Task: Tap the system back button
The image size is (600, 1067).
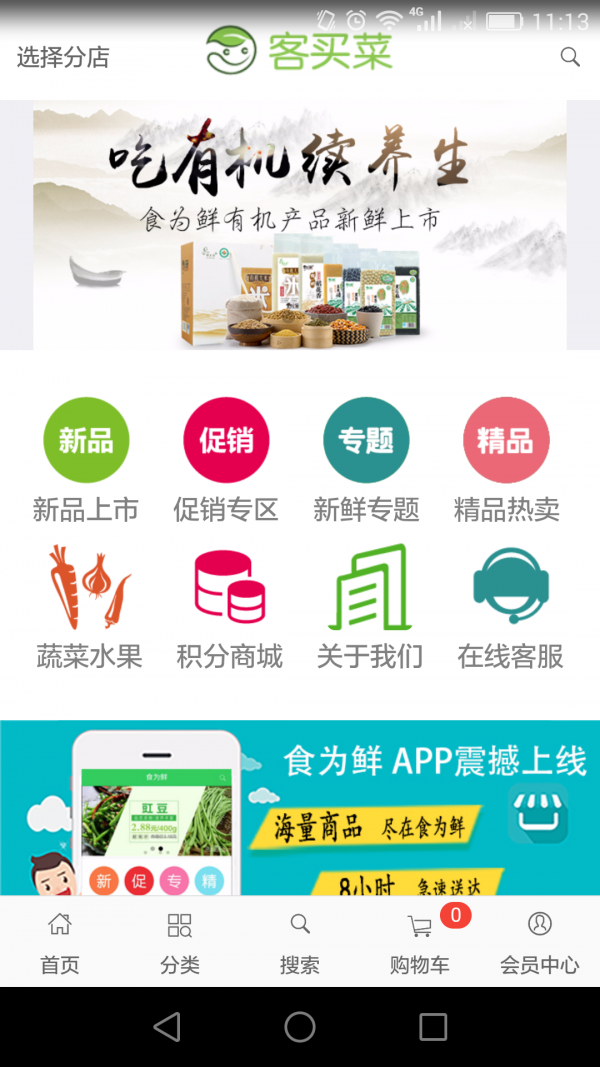Action: click(167, 1027)
